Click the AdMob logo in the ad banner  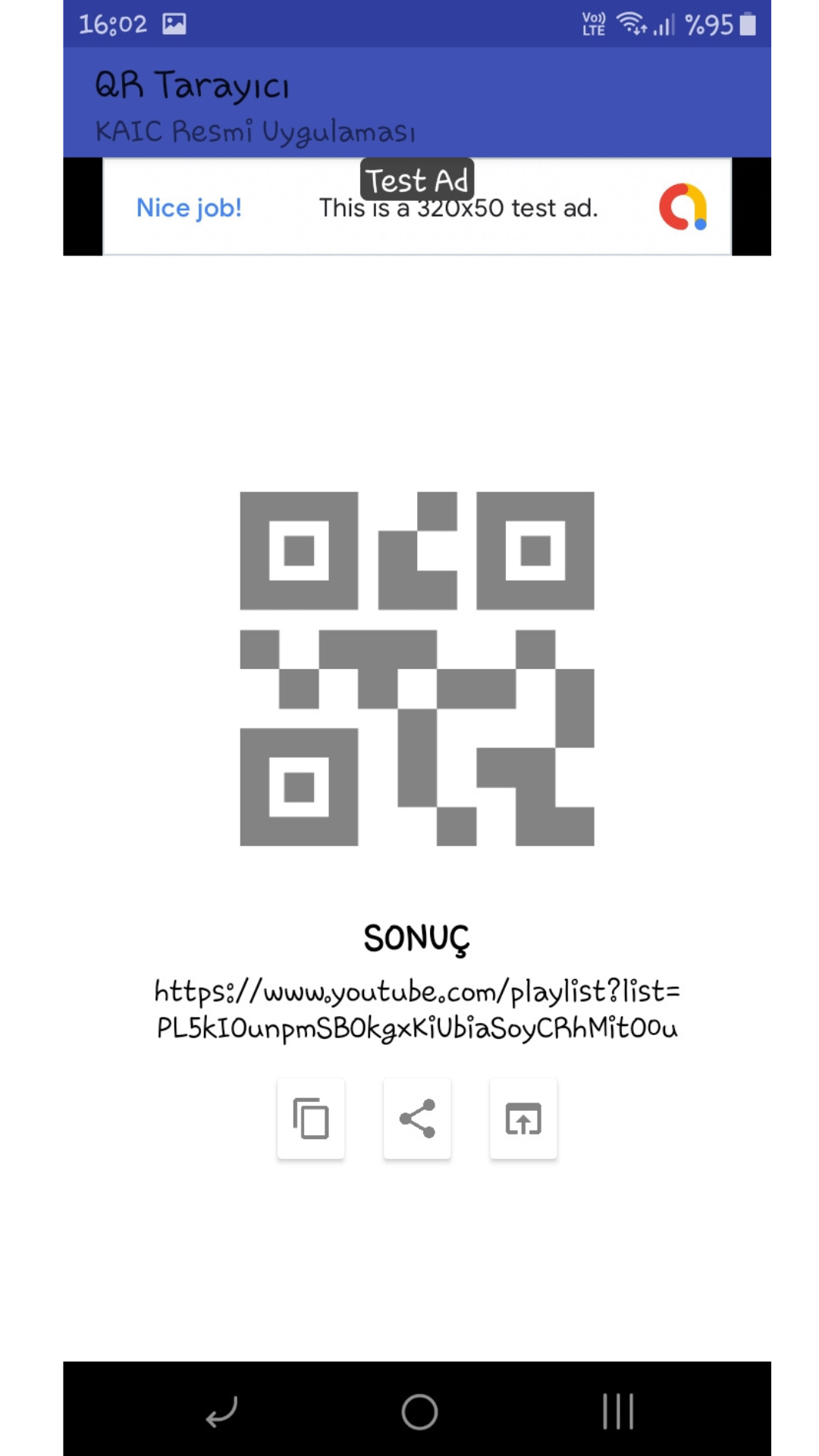coord(685,207)
